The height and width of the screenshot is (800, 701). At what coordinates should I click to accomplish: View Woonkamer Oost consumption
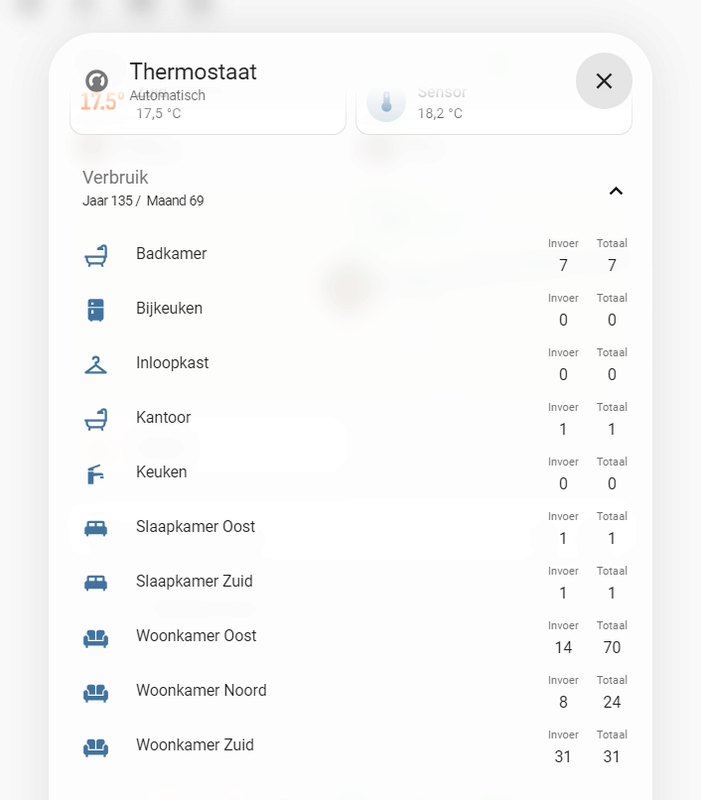(196, 636)
